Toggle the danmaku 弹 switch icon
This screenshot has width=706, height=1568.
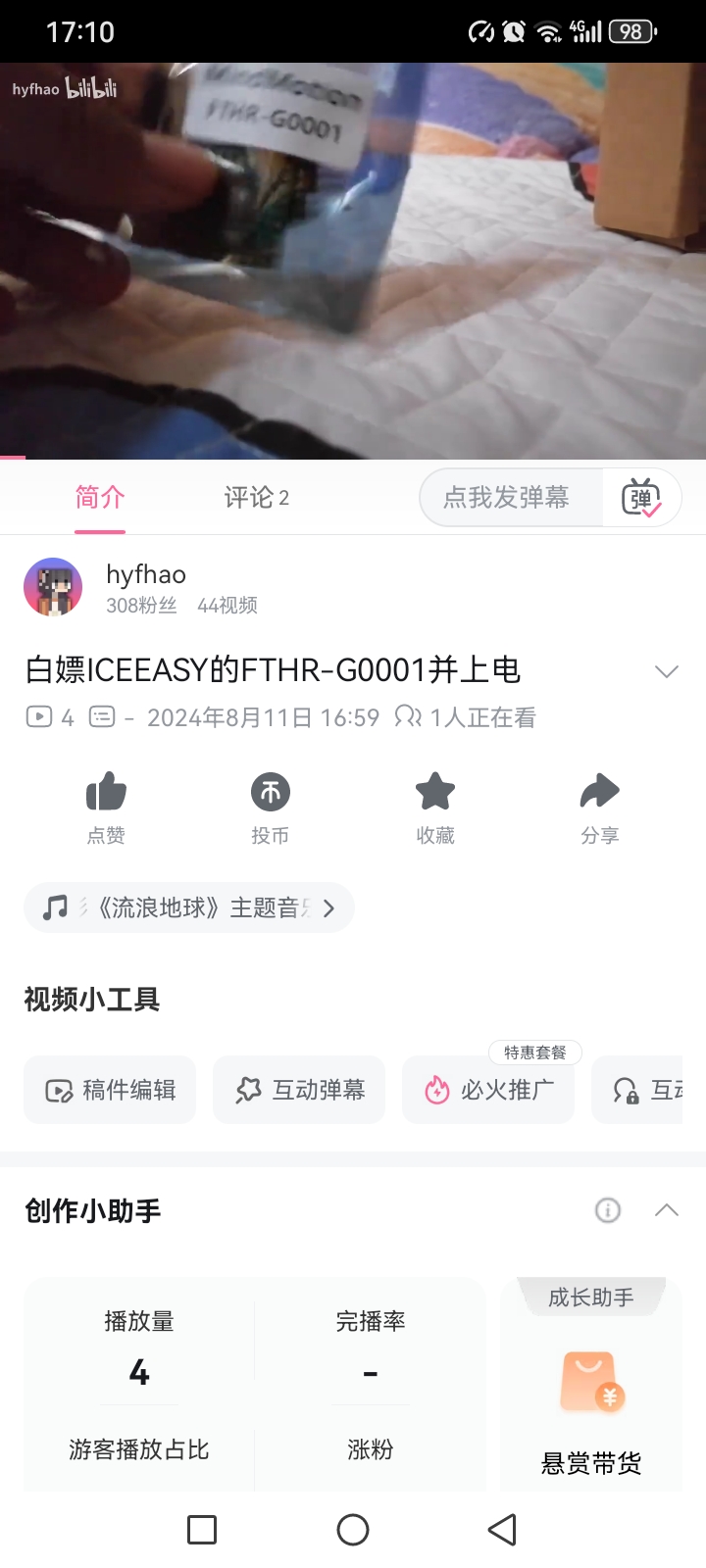click(641, 498)
